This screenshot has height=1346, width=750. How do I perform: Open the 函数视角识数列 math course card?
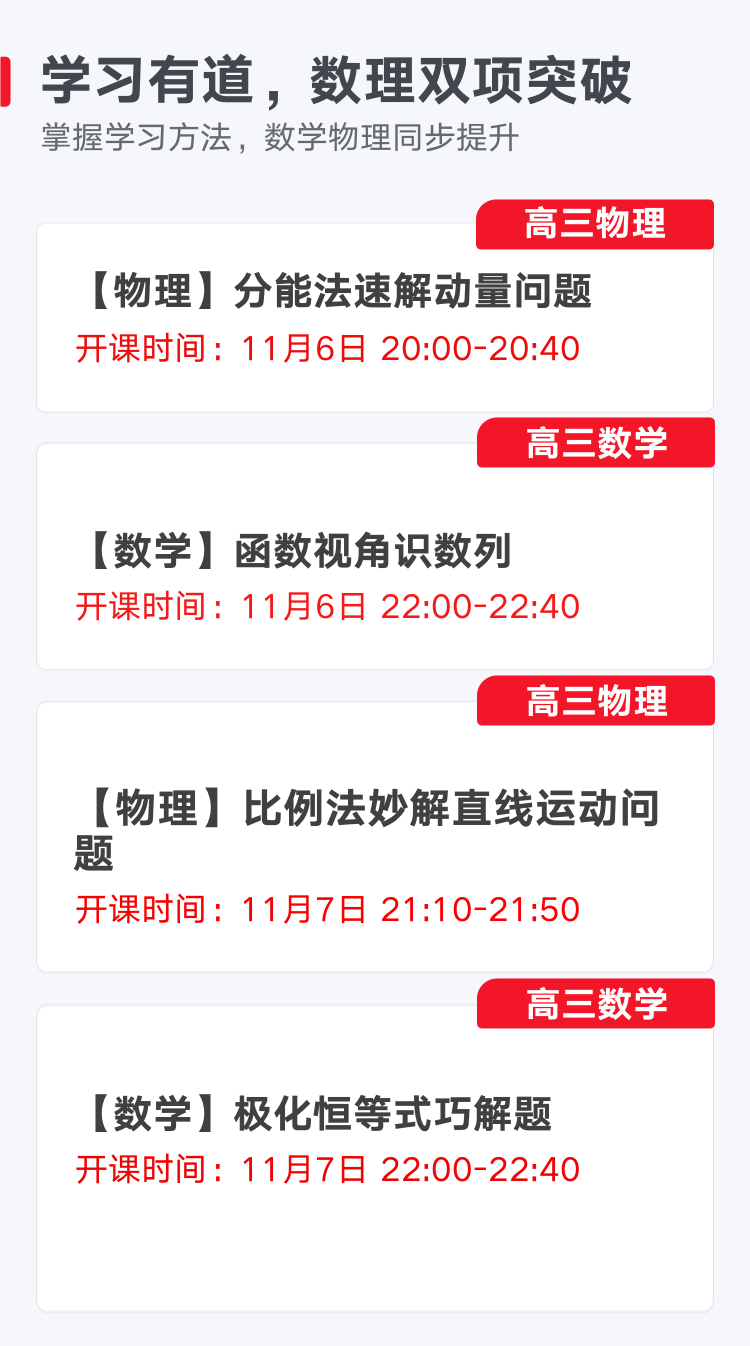(375, 556)
